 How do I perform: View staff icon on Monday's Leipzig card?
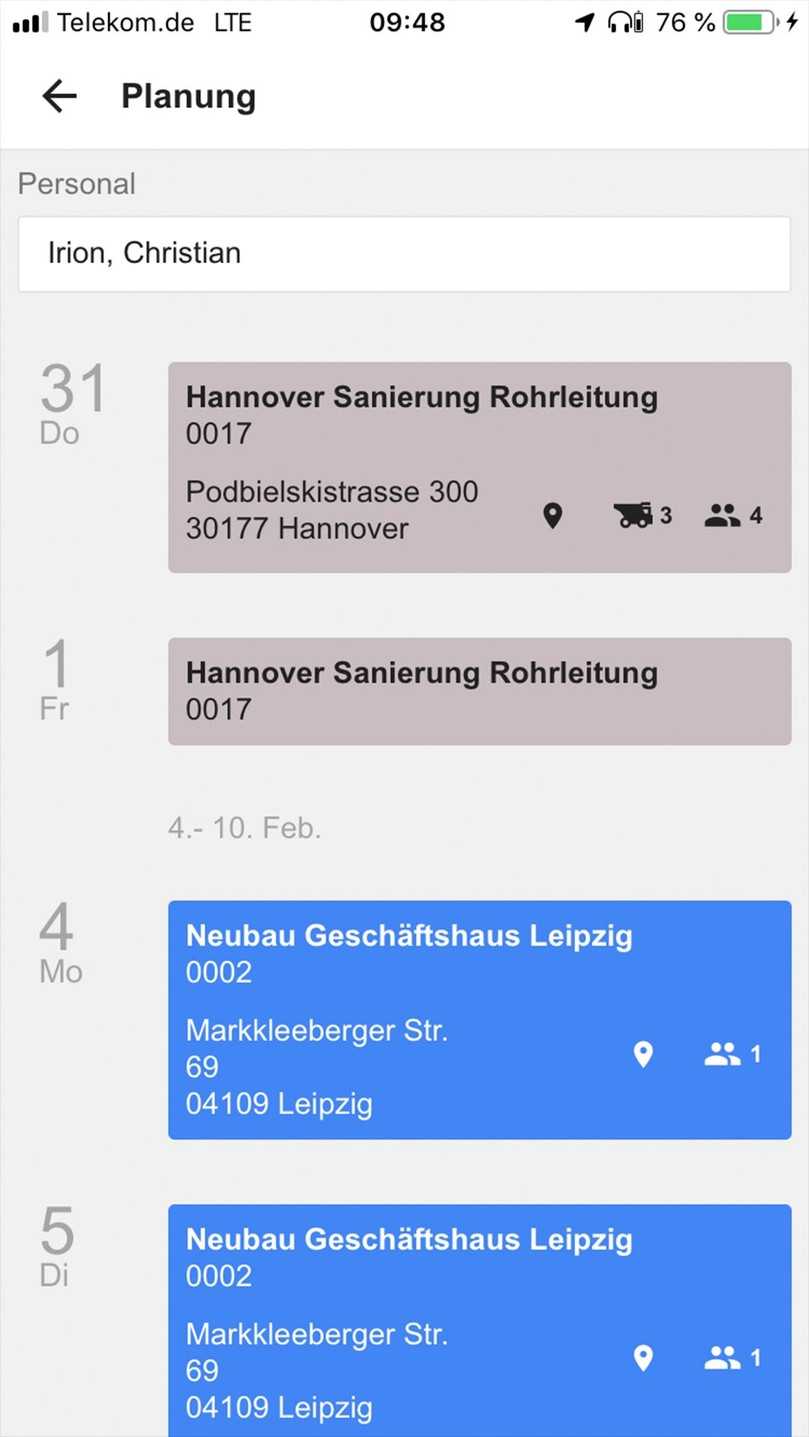point(723,1054)
